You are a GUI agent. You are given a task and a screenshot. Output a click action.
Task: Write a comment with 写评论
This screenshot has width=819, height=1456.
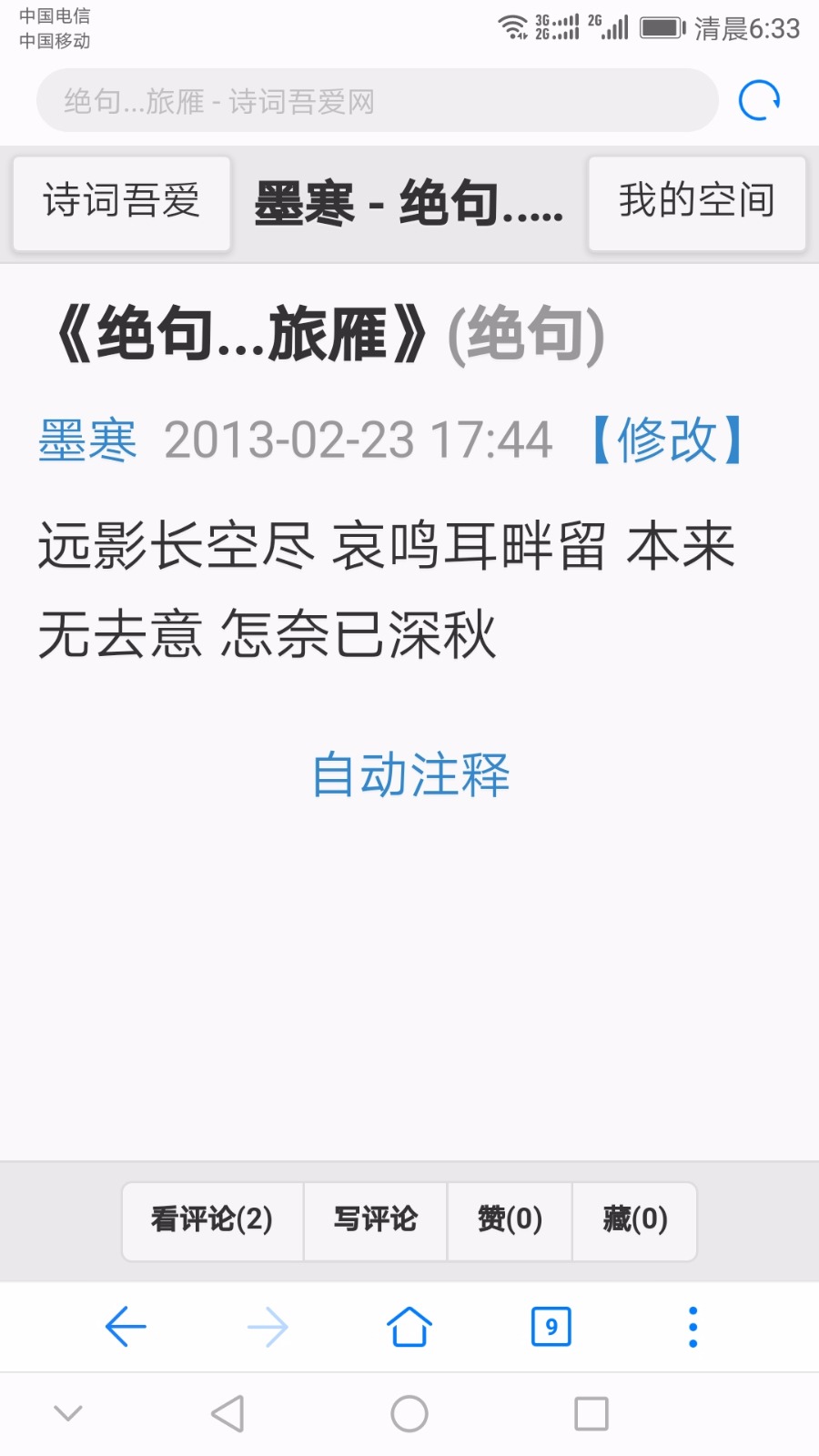375,1219
